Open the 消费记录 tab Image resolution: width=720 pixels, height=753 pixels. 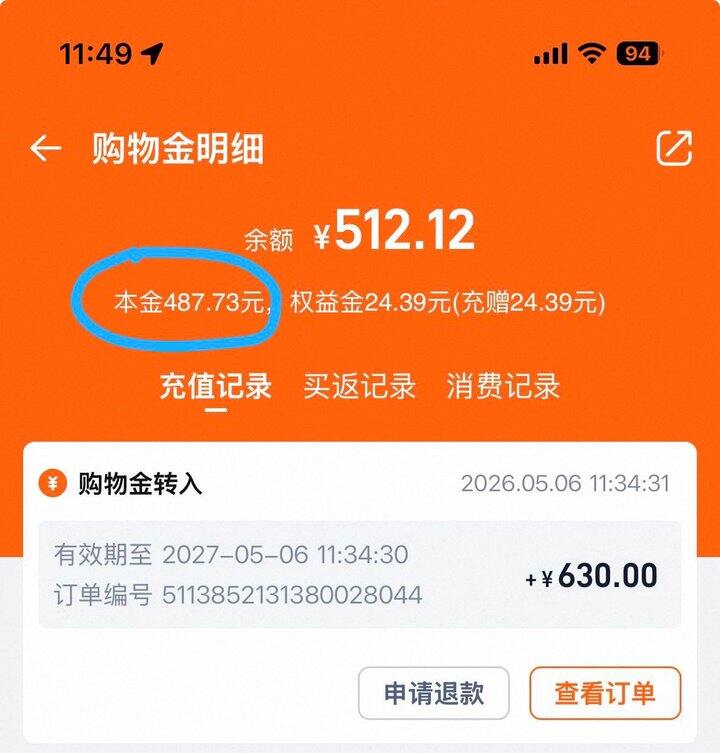[x=503, y=386]
